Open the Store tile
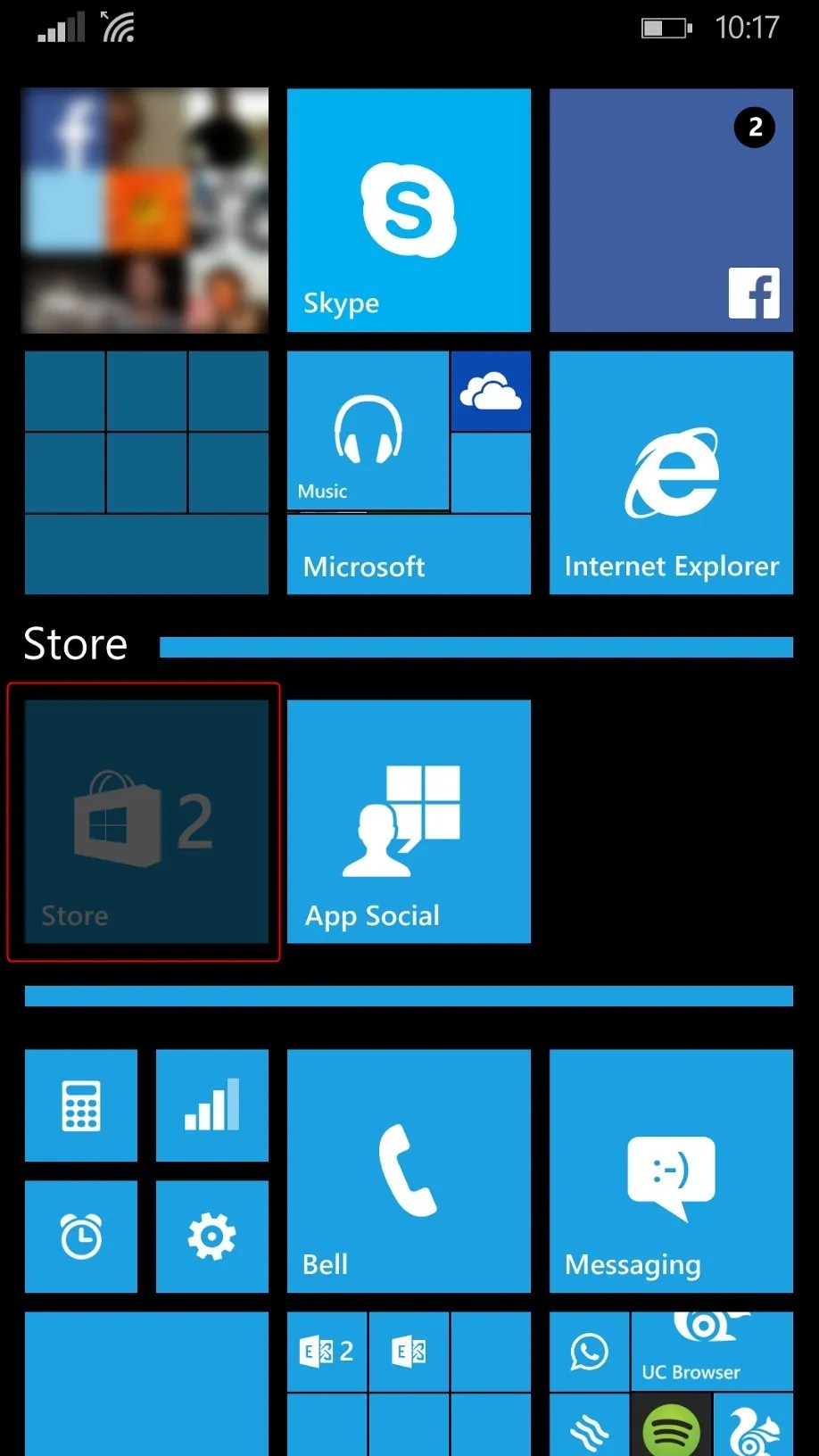 (x=146, y=821)
